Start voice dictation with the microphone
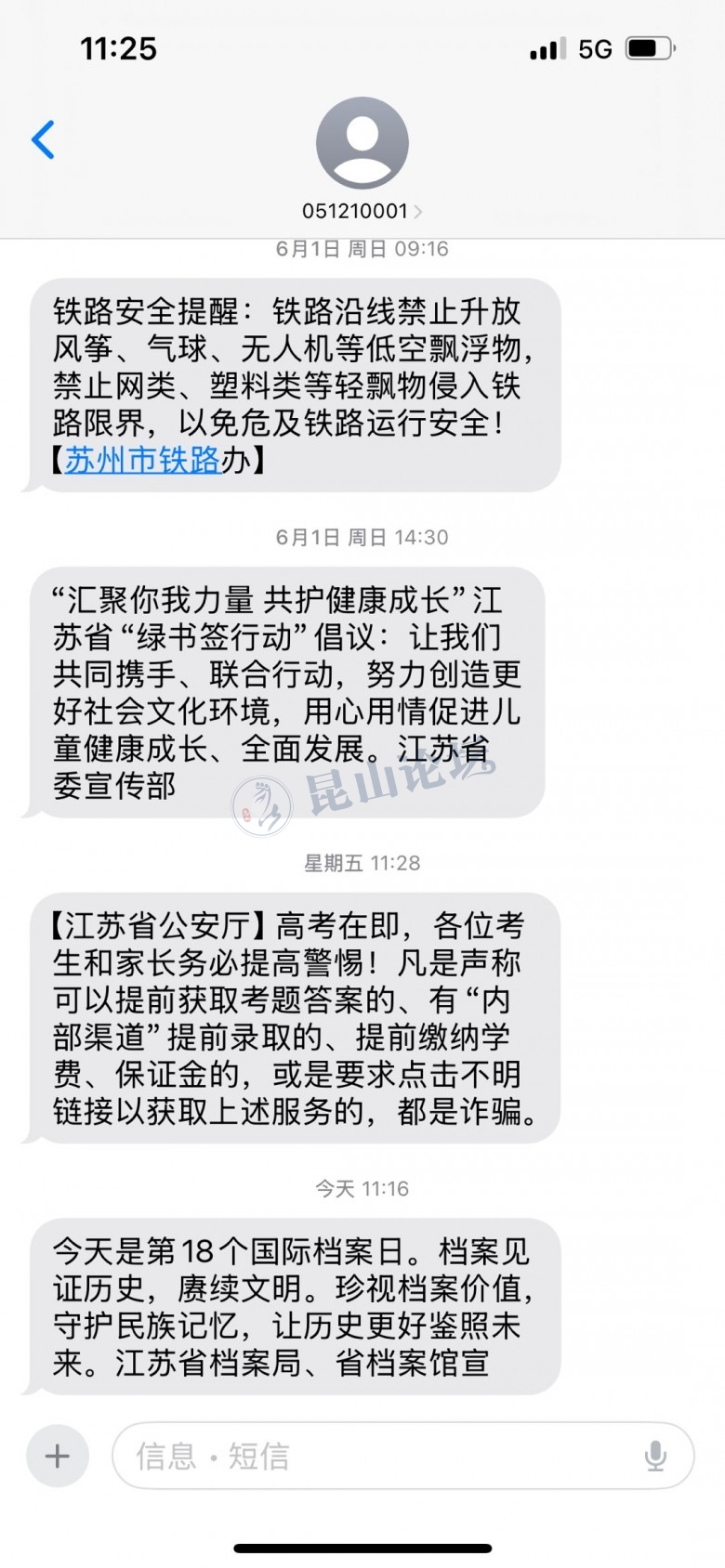The image size is (725, 1568). point(655,1456)
